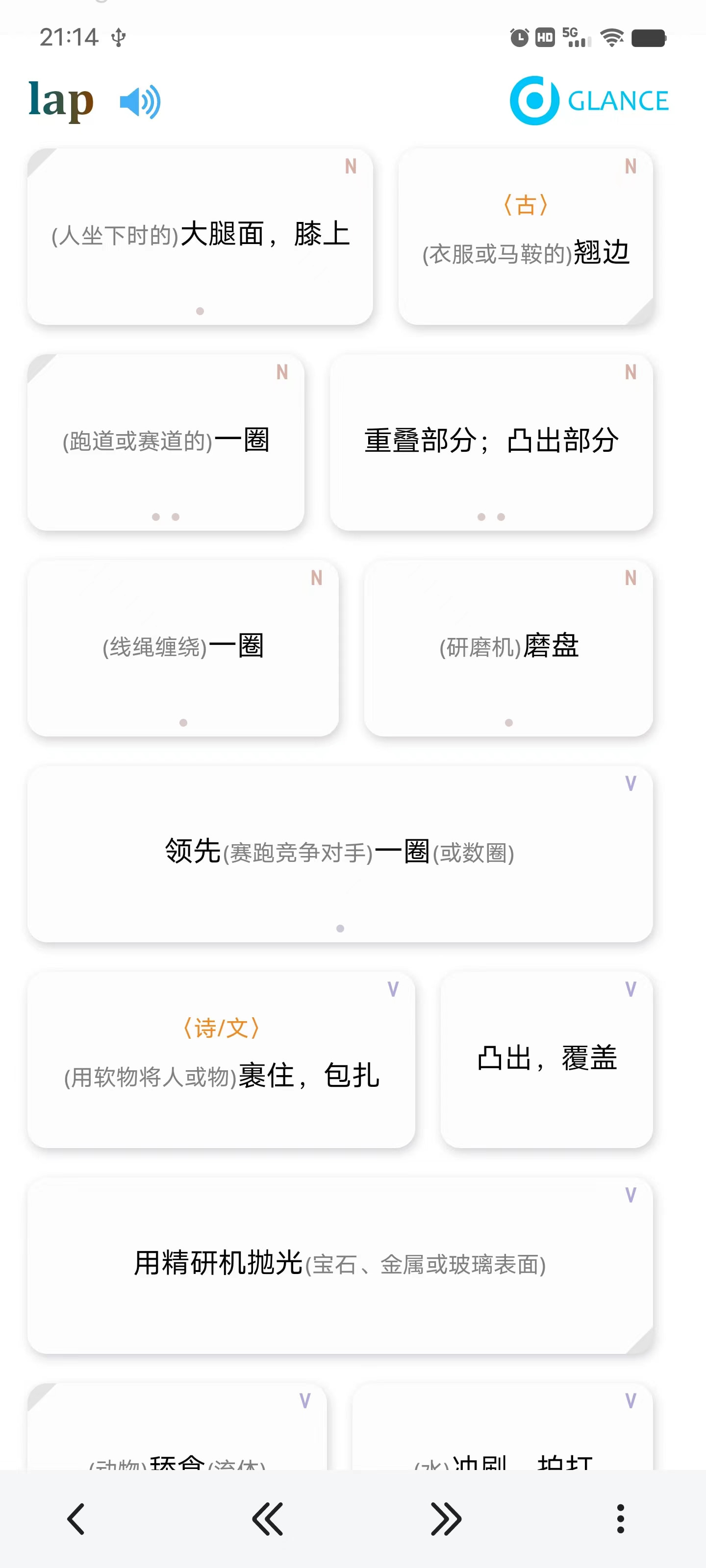Open the (跑道或赛道的)一圈 card
The width and height of the screenshot is (706, 1568).
[x=166, y=442]
